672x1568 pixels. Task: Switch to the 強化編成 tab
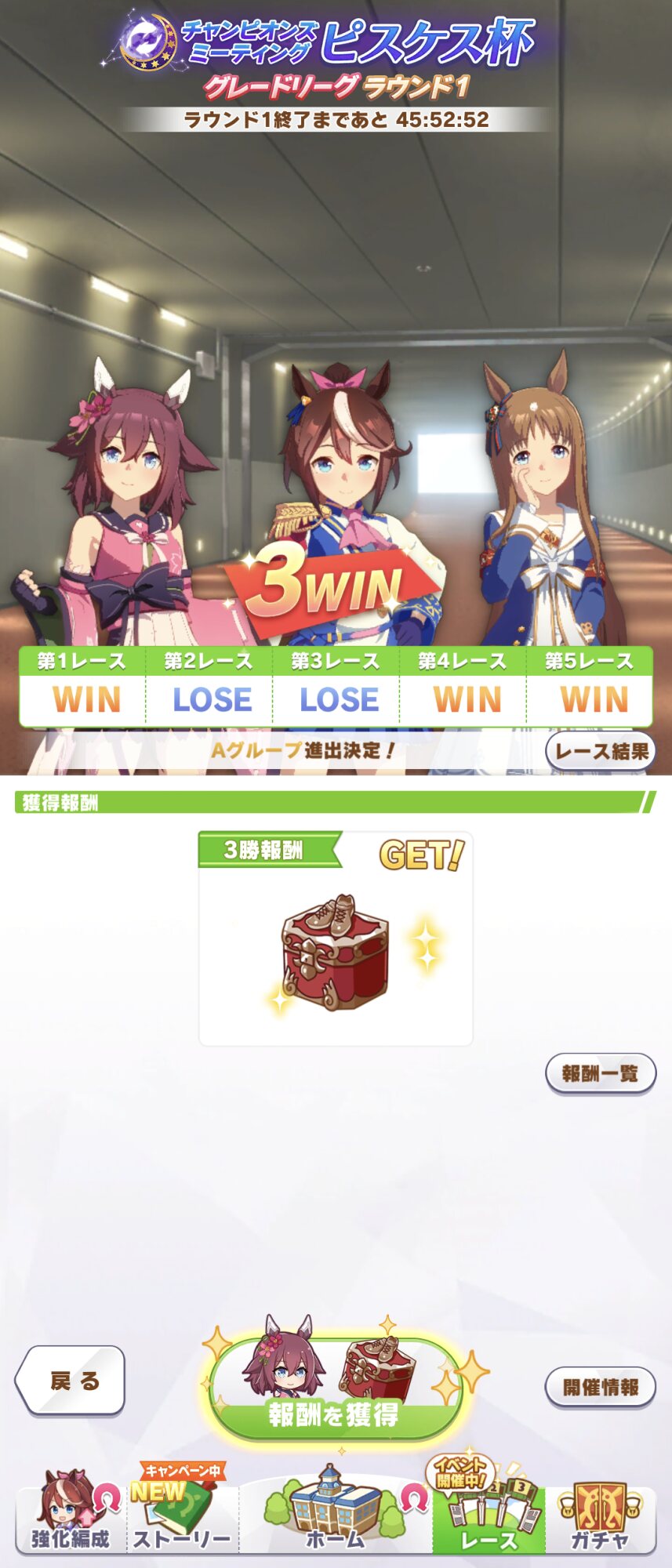tap(70, 1515)
